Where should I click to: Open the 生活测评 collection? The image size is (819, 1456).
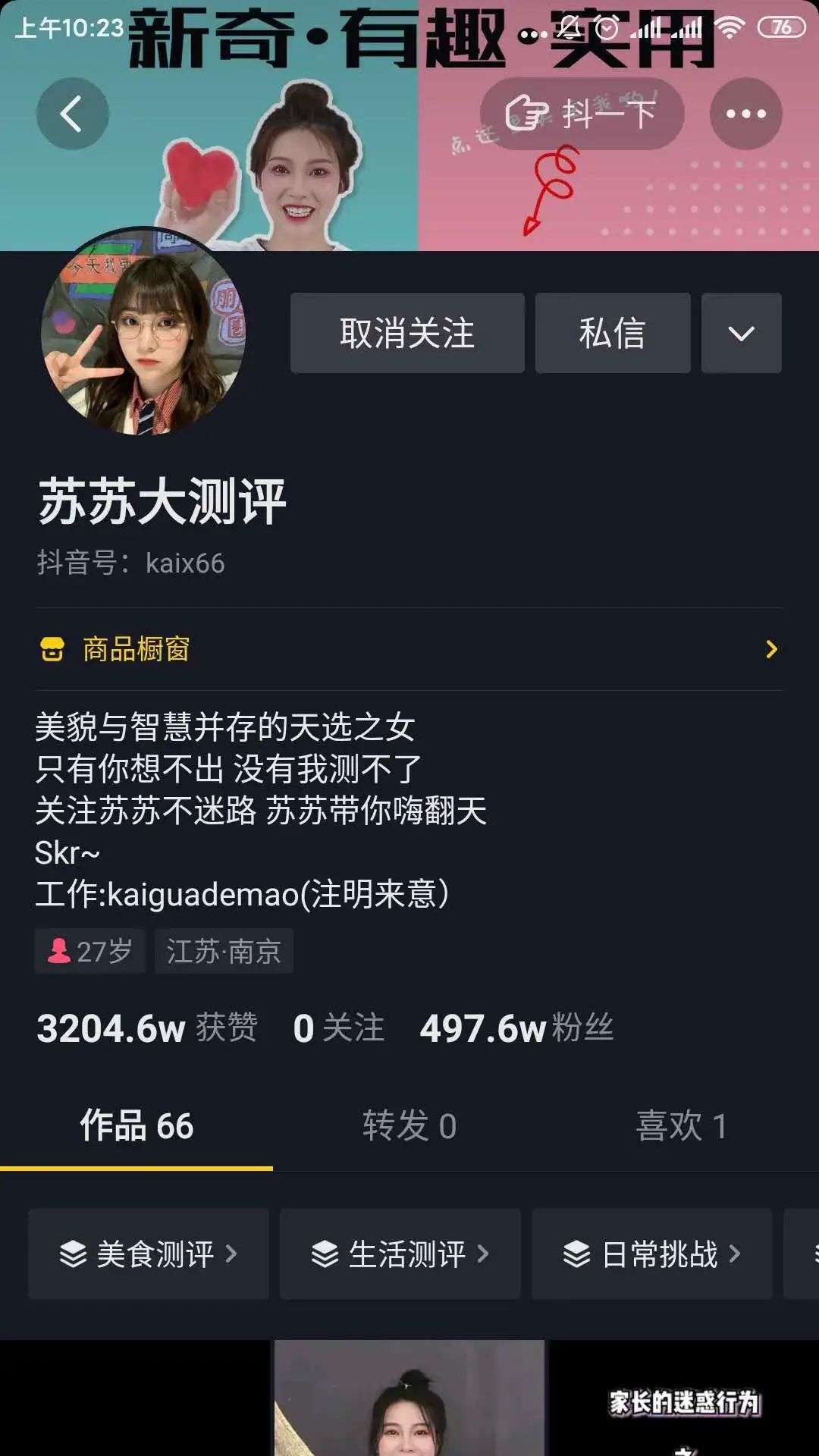click(x=400, y=1254)
